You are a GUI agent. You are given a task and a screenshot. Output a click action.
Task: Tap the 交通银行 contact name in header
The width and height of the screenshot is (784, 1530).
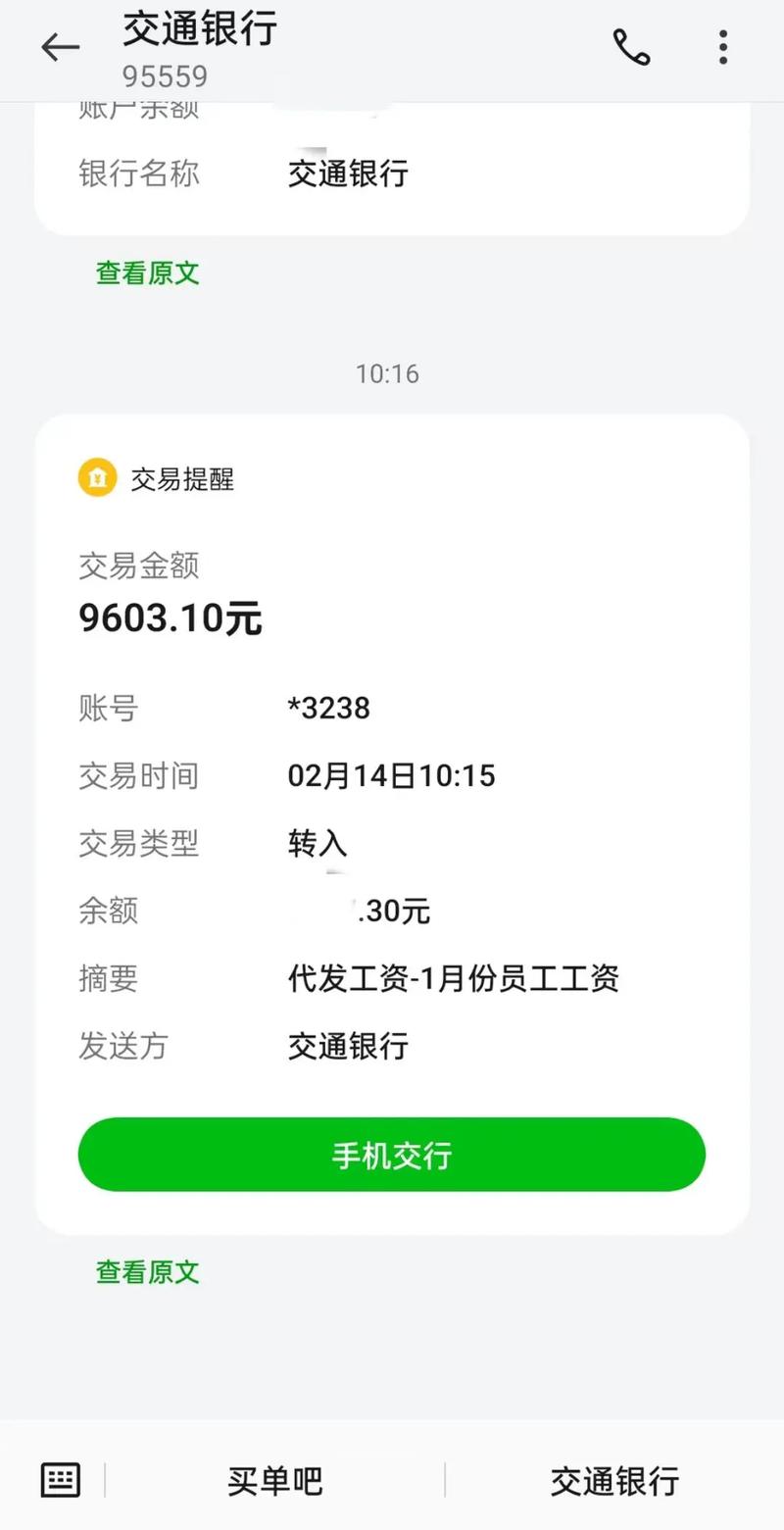pyautogui.click(x=199, y=29)
